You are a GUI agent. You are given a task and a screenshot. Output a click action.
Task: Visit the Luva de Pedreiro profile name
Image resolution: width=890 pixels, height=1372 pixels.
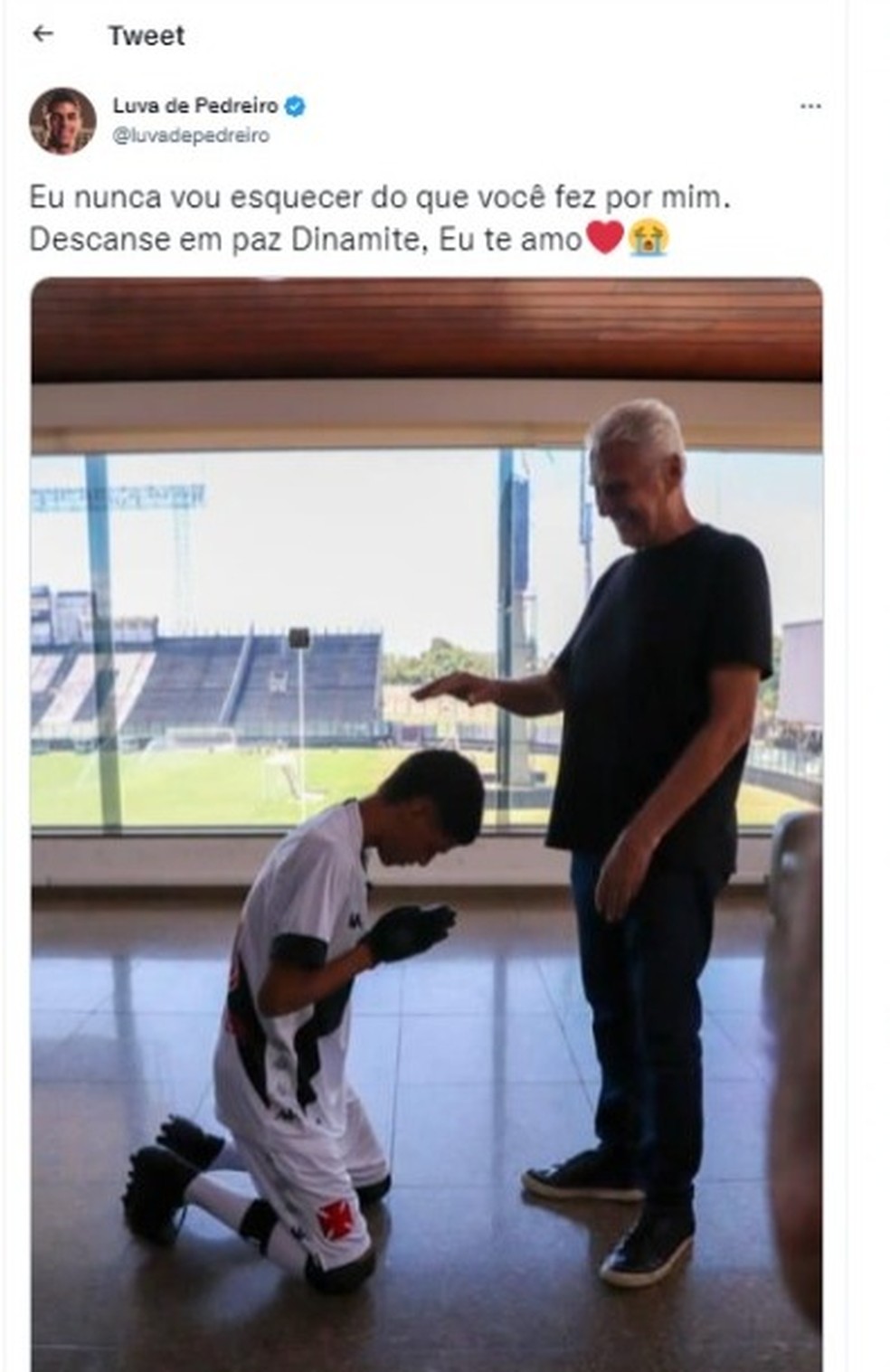click(195, 106)
